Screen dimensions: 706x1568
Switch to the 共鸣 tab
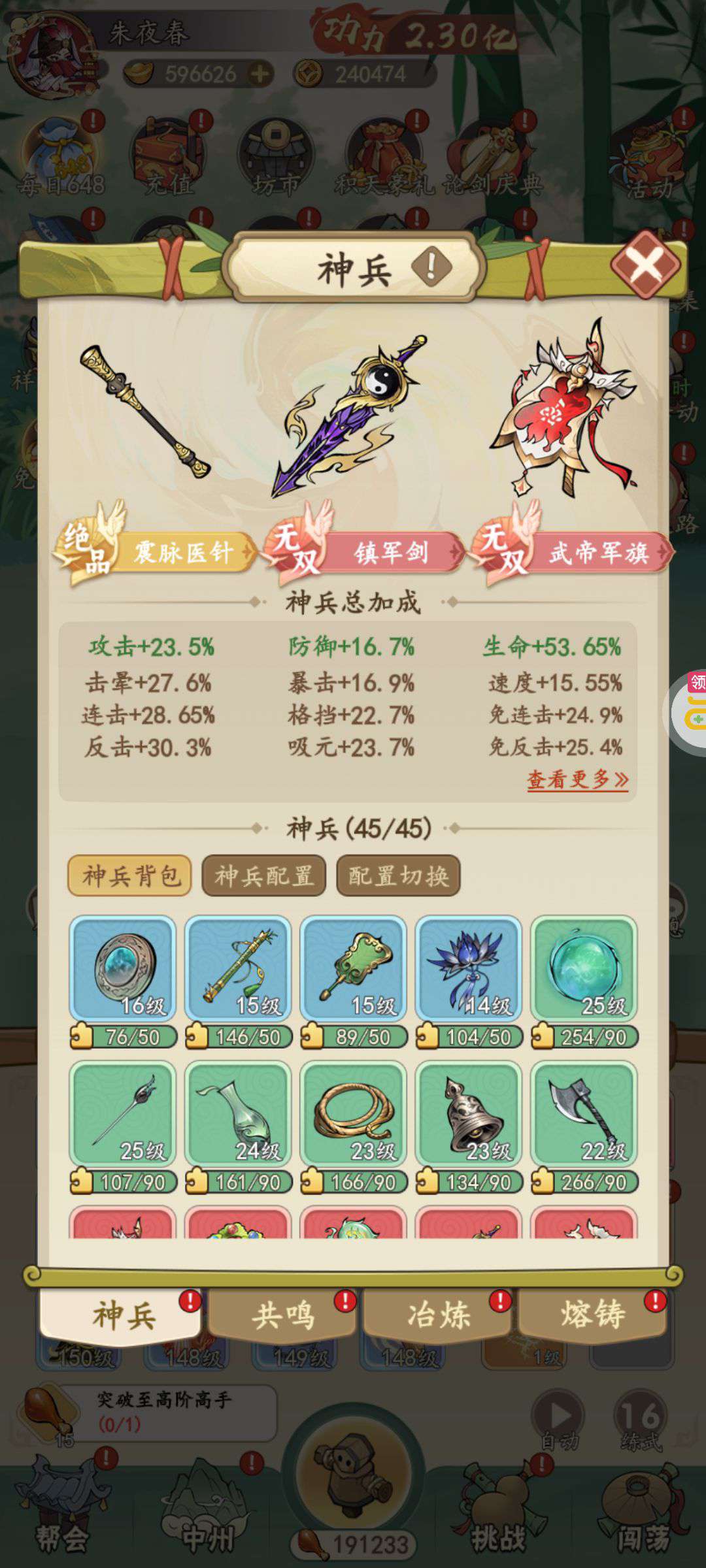(282, 1315)
